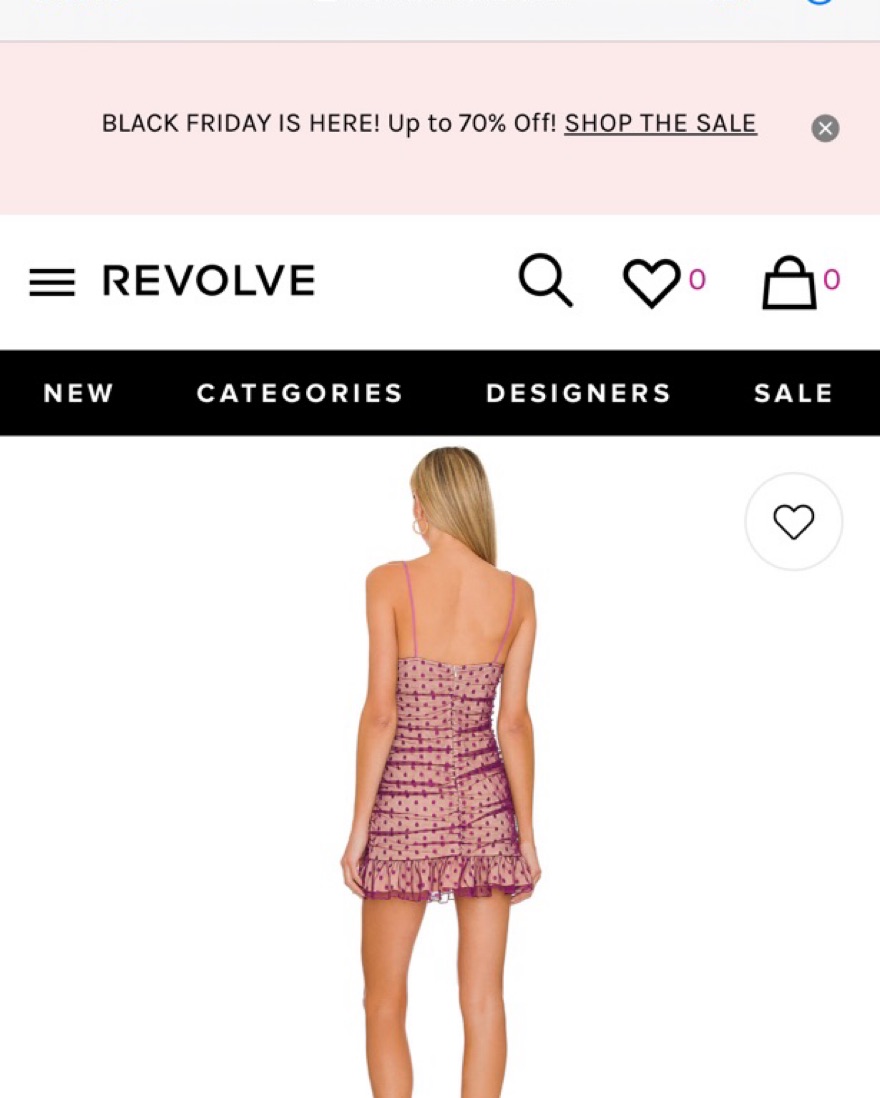Open the wishlist heart in header
Image resolution: width=880 pixels, height=1098 pixels.
point(652,282)
